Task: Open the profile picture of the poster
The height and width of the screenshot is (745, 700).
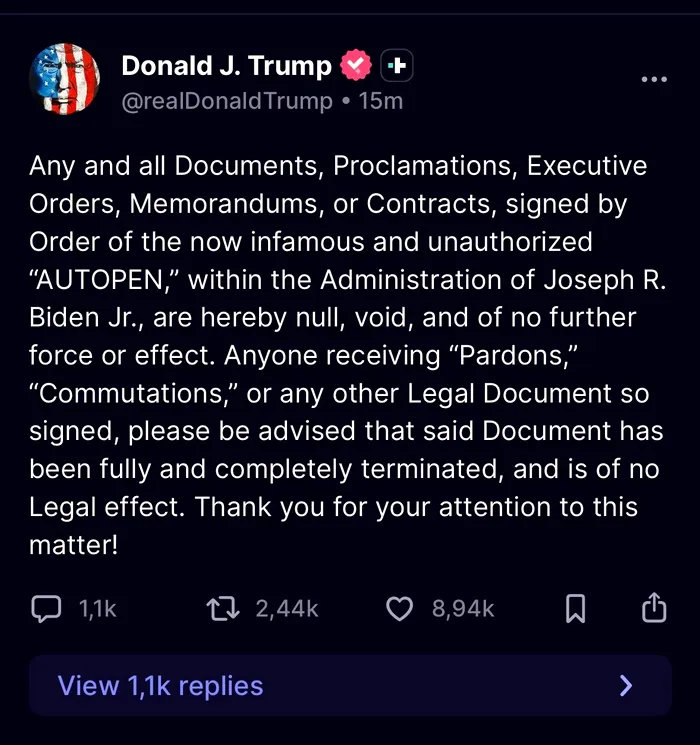Action: 66,78
